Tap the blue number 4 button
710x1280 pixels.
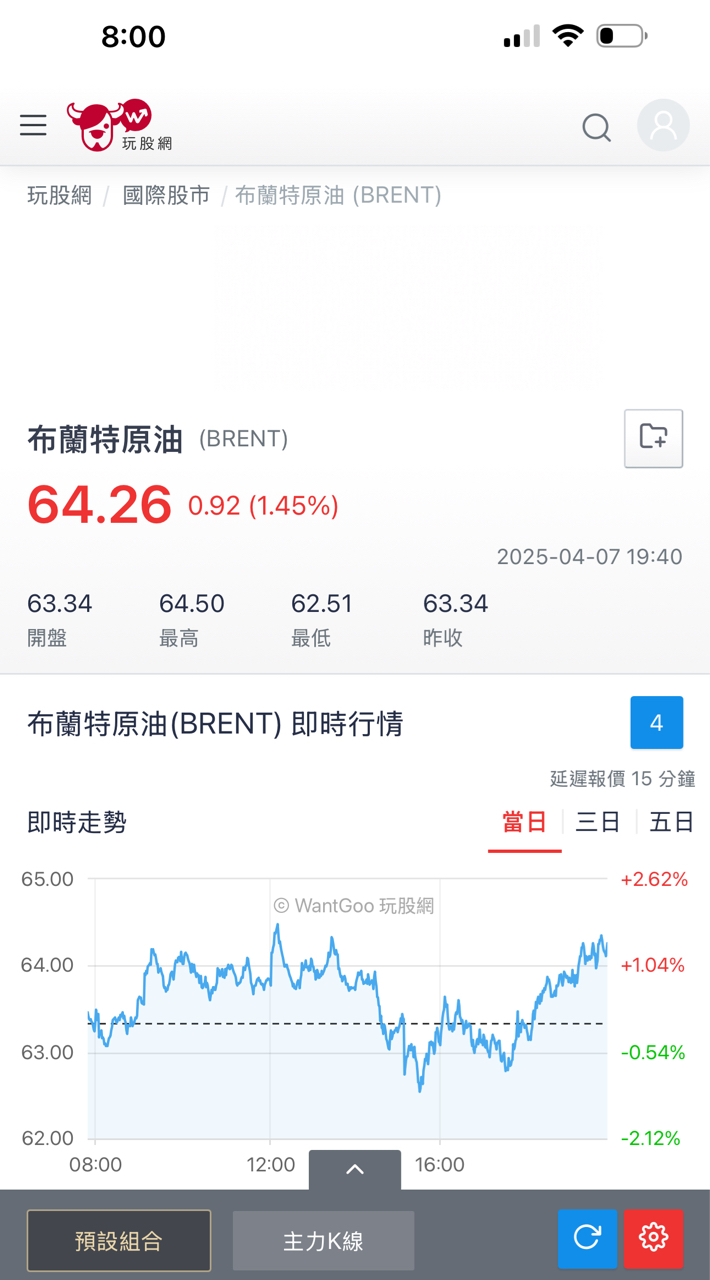[656, 722]
